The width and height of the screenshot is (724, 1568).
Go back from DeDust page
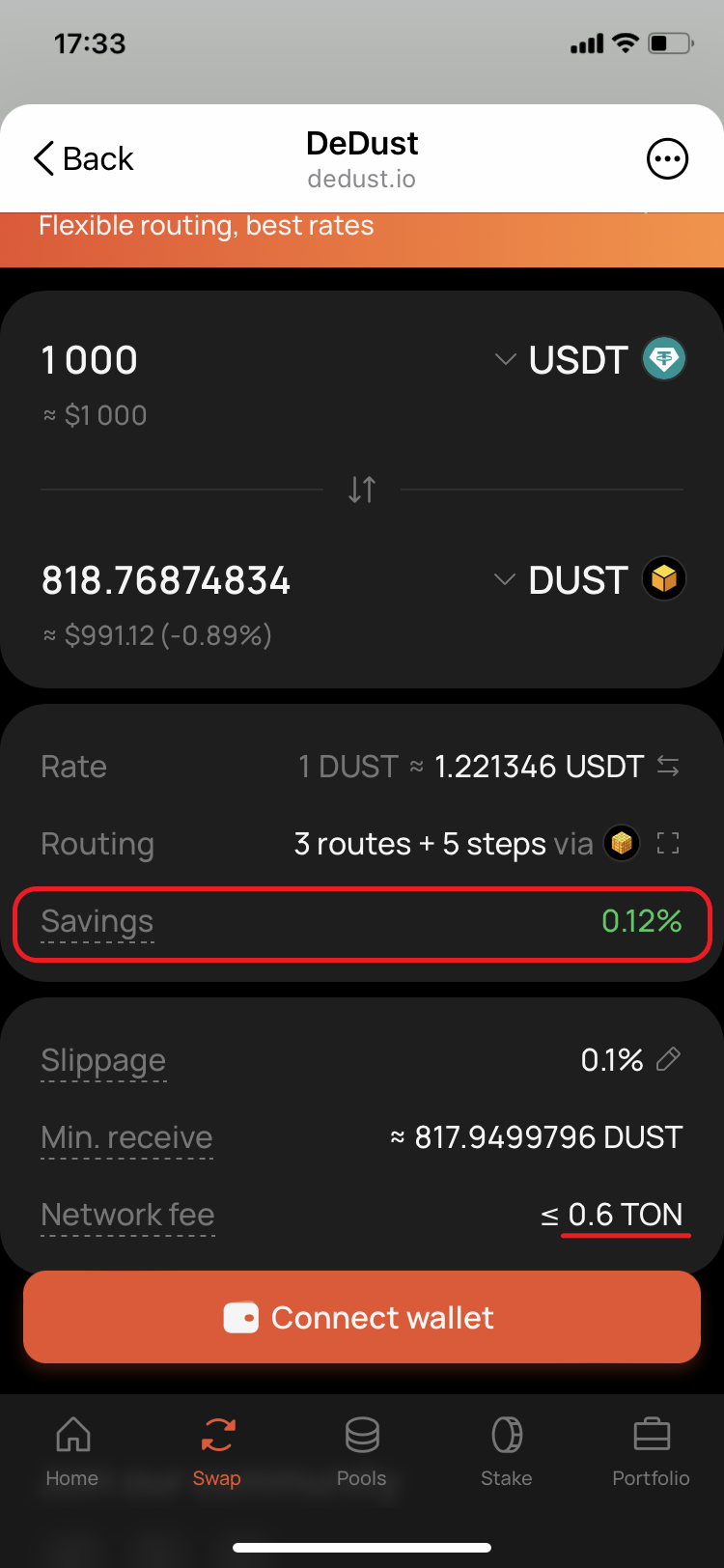point(83,158)
